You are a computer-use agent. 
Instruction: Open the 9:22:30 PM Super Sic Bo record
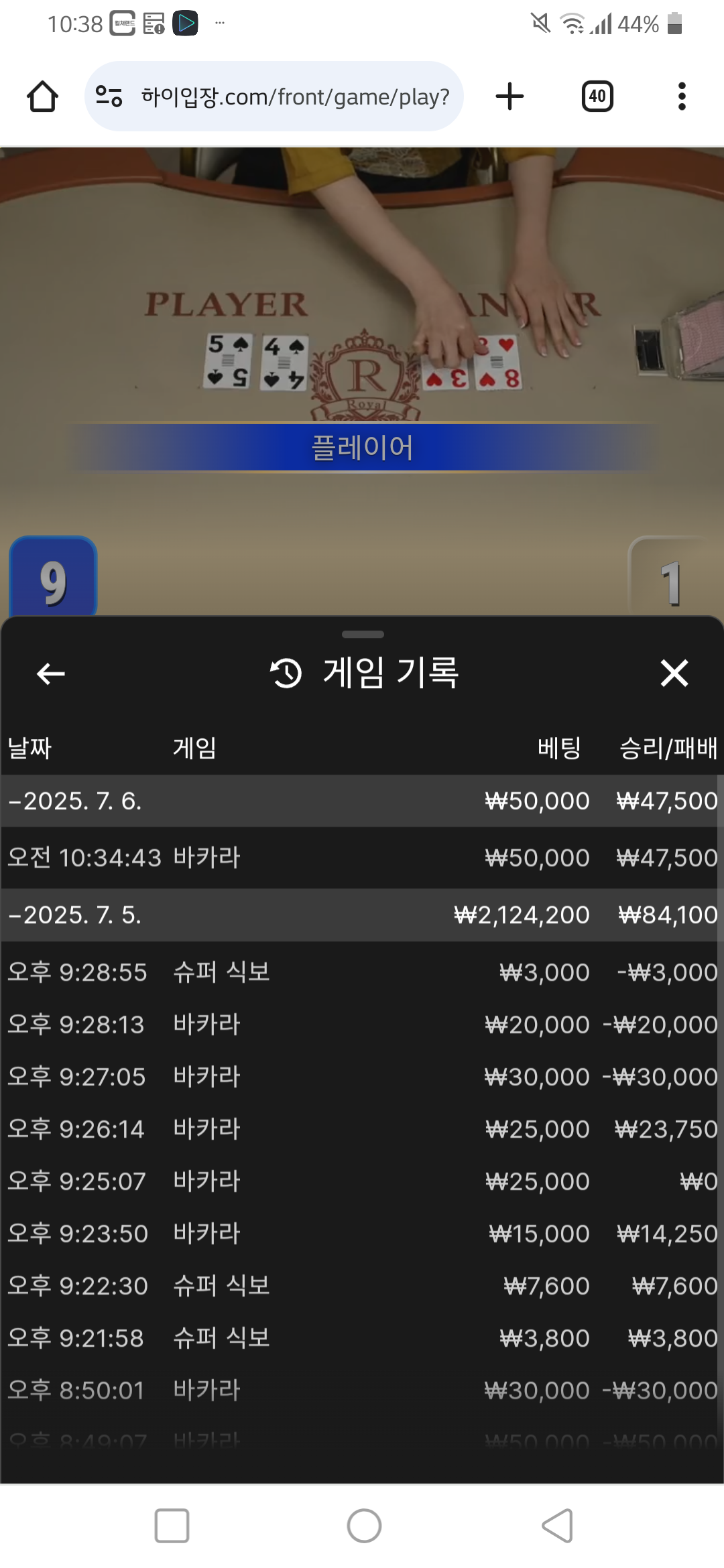(x=362, y=1286)
